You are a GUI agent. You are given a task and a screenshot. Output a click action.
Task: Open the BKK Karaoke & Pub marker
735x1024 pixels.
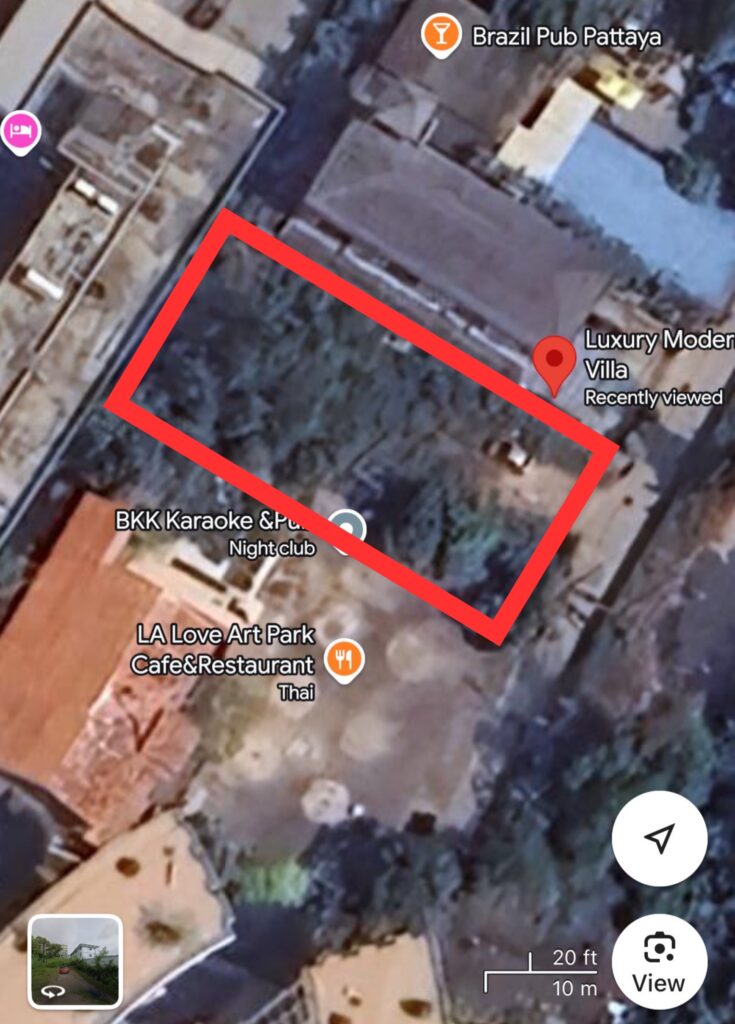tap(347, 531)
